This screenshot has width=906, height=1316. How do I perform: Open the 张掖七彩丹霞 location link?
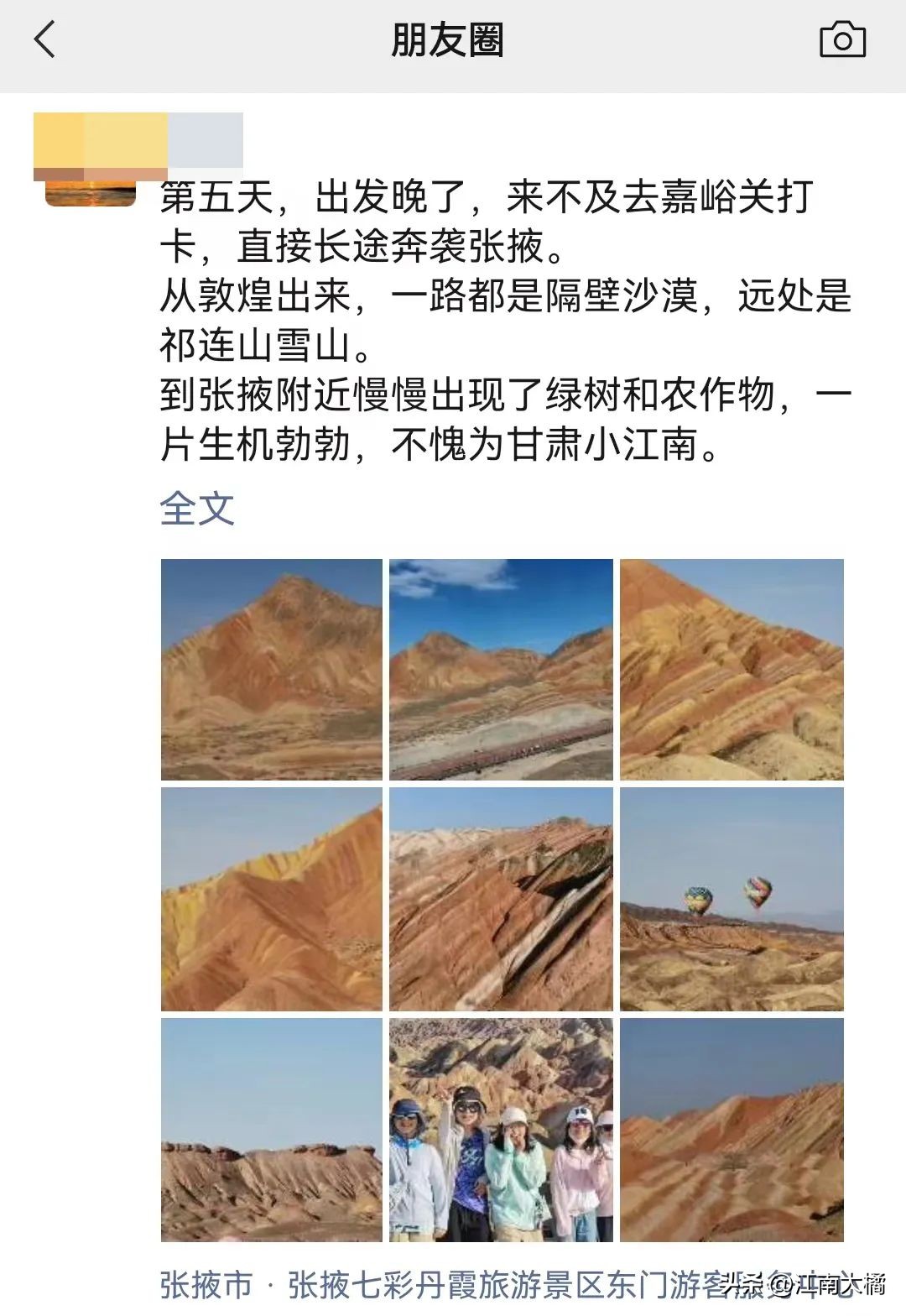[x=503, y=1285]
